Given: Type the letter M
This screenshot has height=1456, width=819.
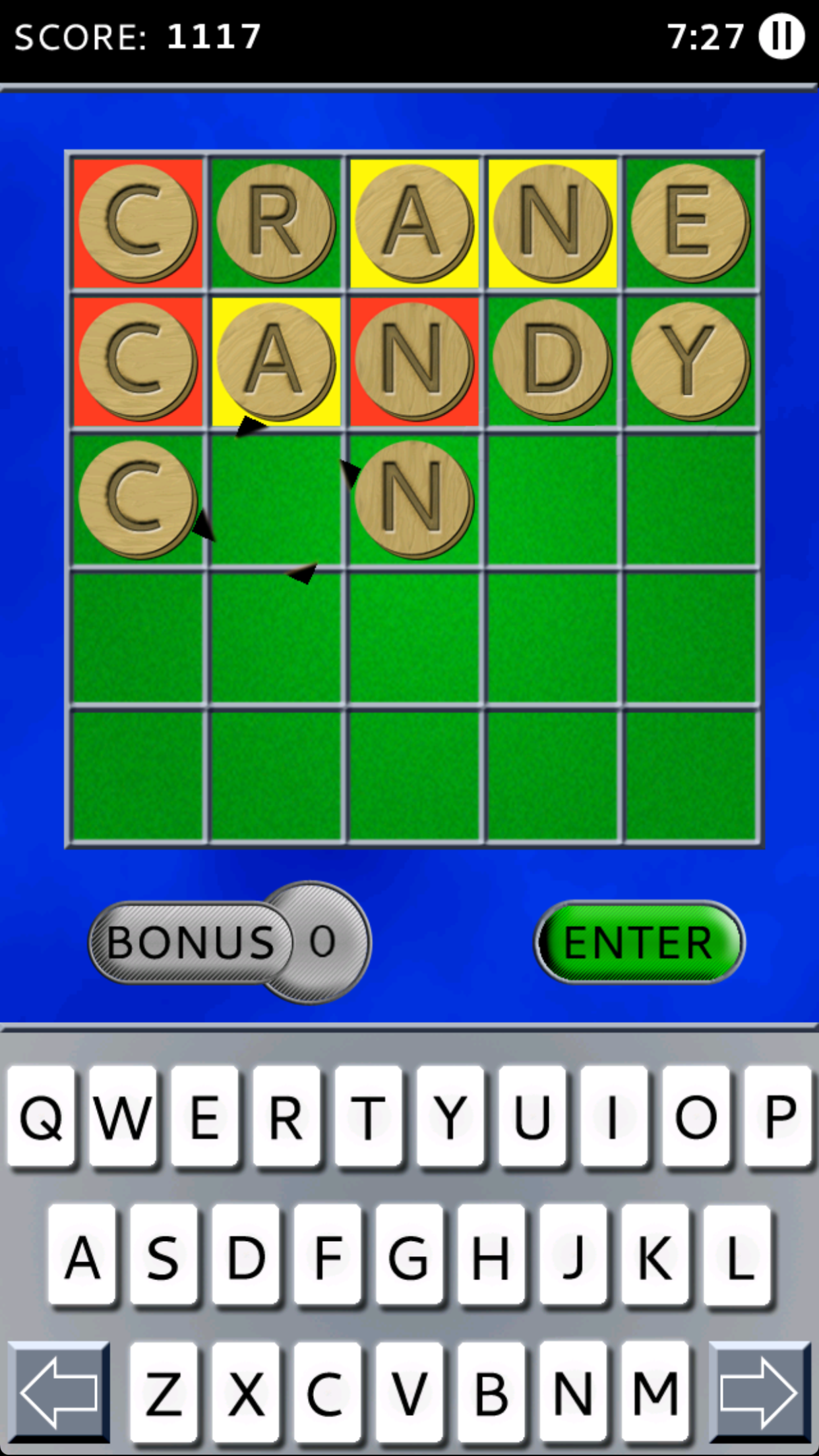Looking at the screenshot, I should [655, 1393].
